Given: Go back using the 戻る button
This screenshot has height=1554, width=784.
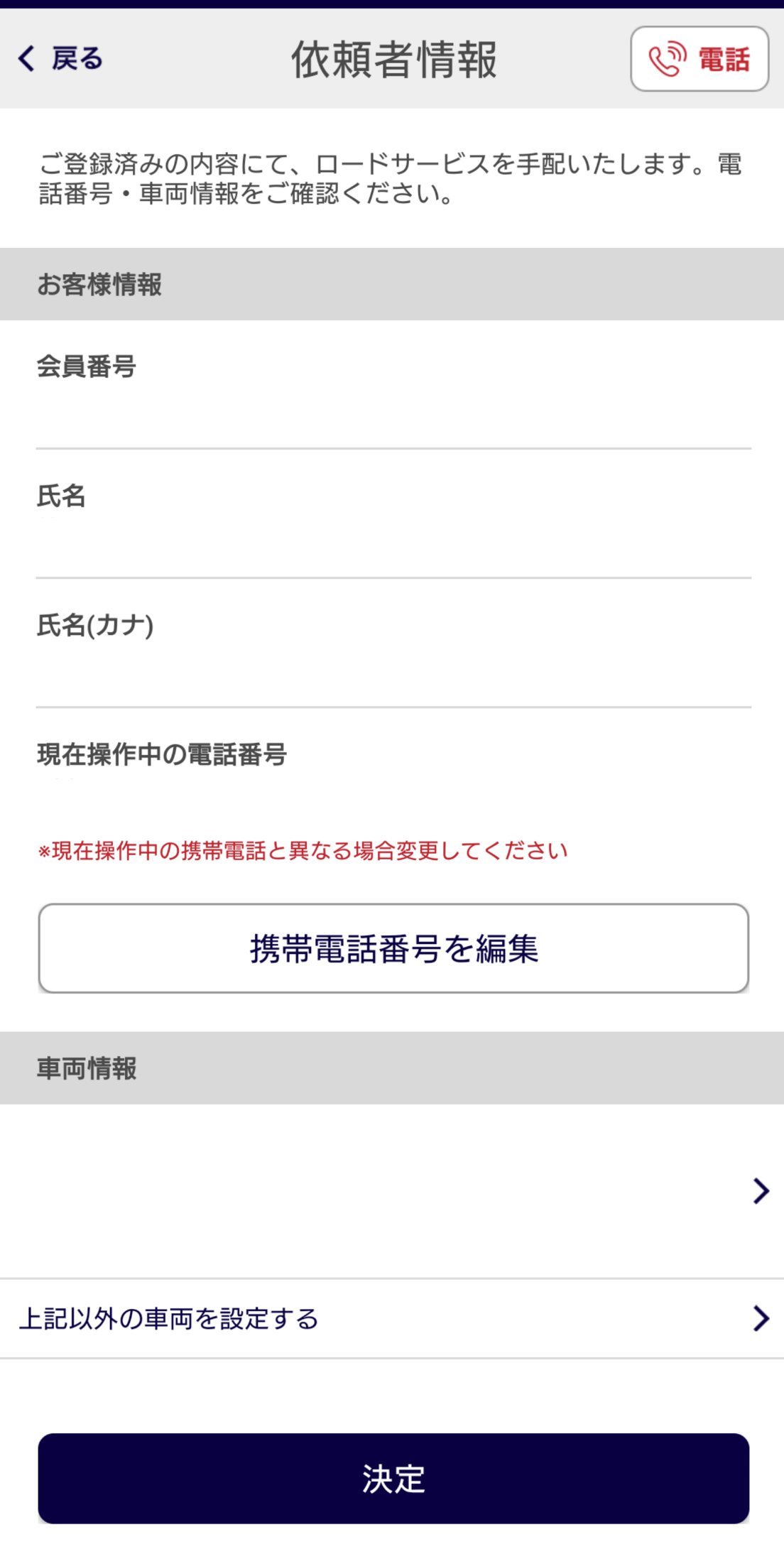Looking at the screenshot, I should 60,59.
